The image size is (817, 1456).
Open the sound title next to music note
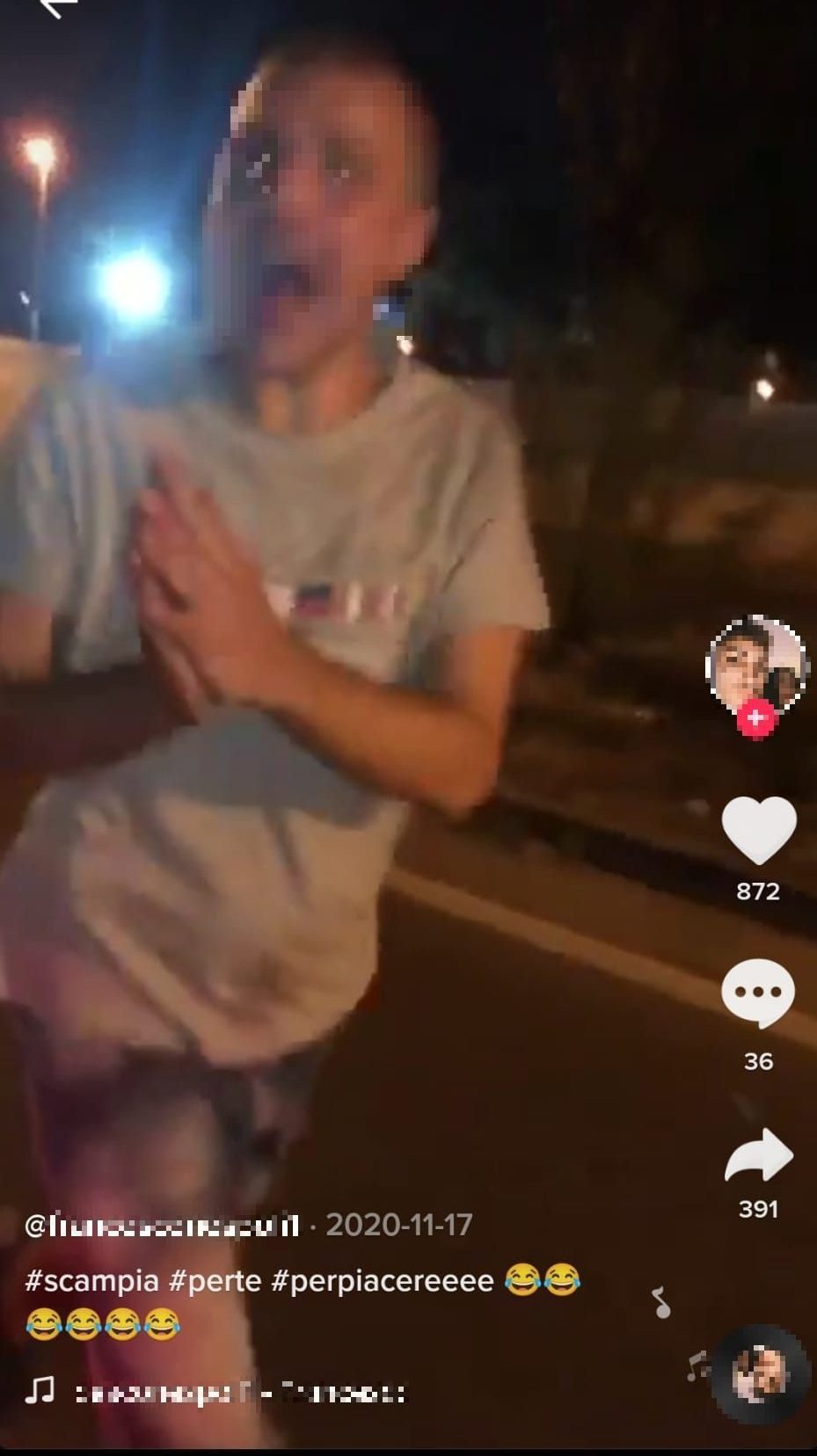coord(239,1393)
